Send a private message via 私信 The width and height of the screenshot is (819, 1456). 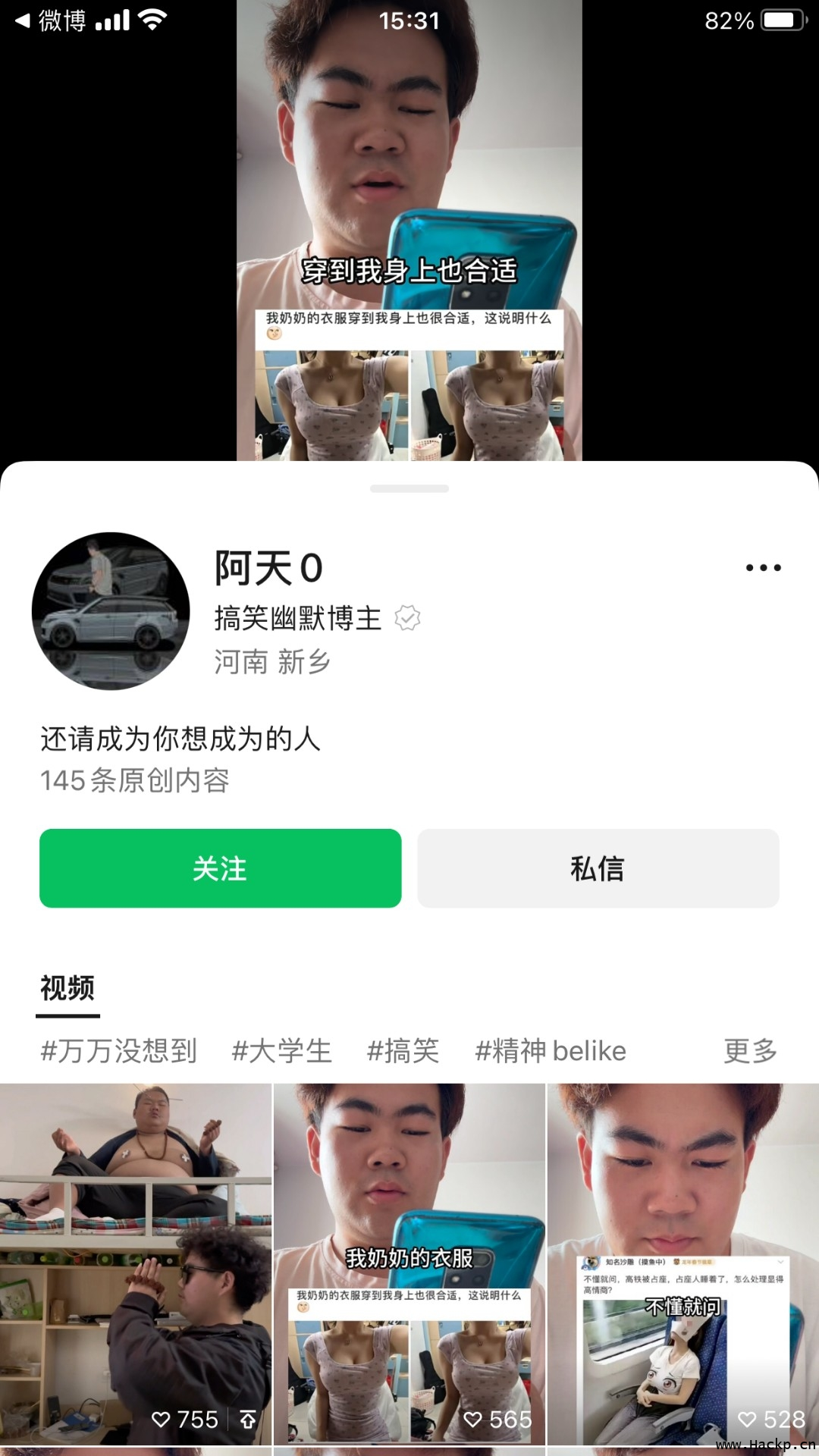point(598,868)
